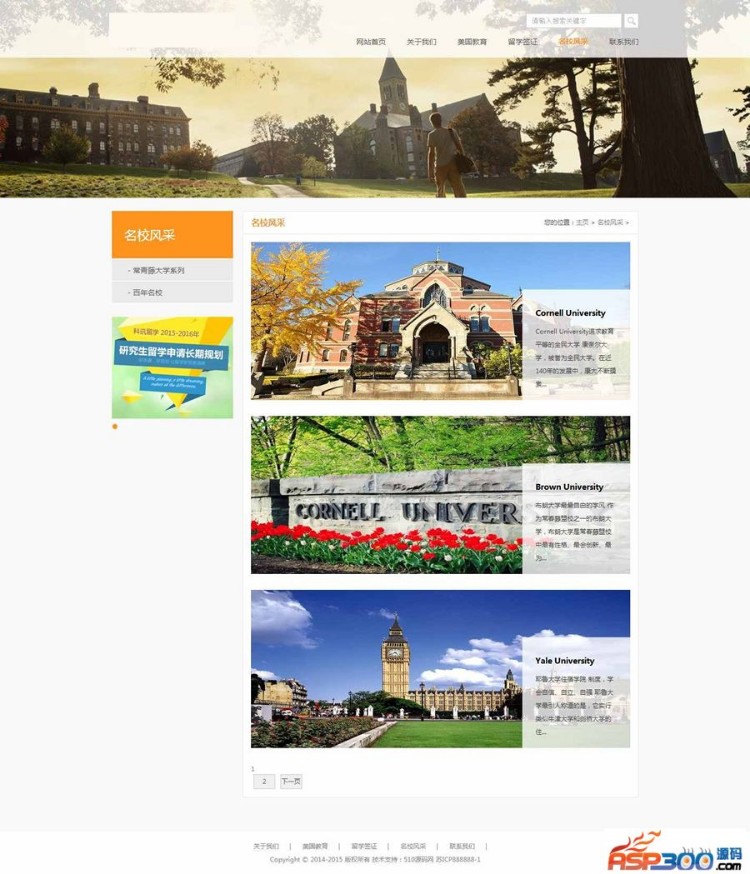The height and width of the screenshot is (874, 750).
Task: Open 美国教育 link in the footer
Action: point(315,846)
